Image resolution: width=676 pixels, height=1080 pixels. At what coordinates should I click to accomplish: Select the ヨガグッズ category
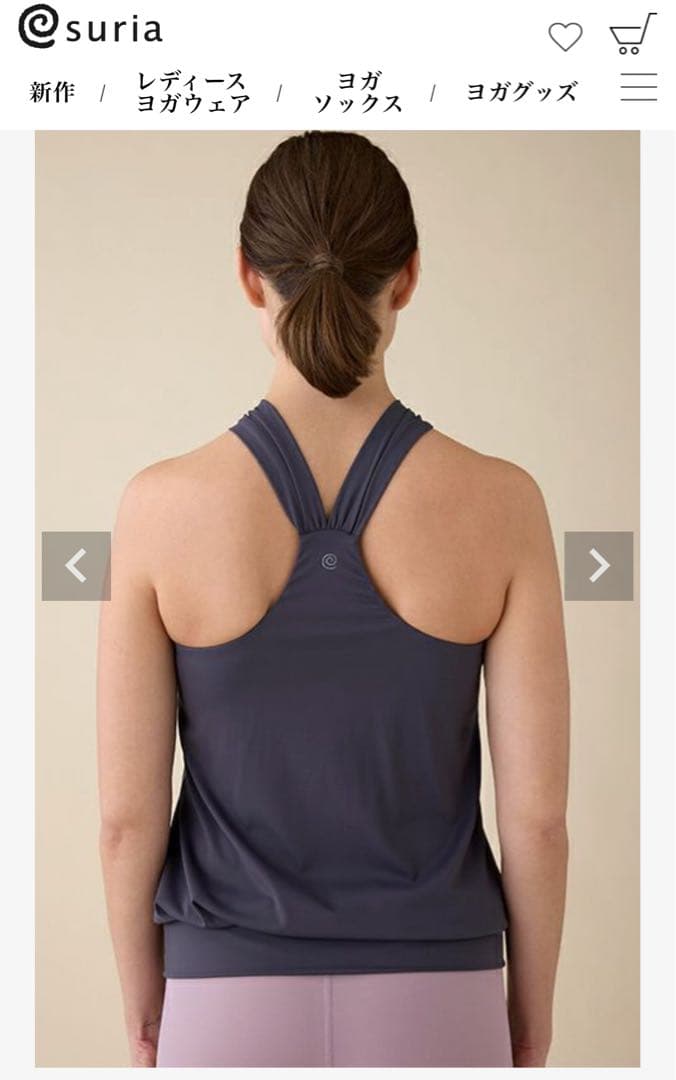(521, 93)
